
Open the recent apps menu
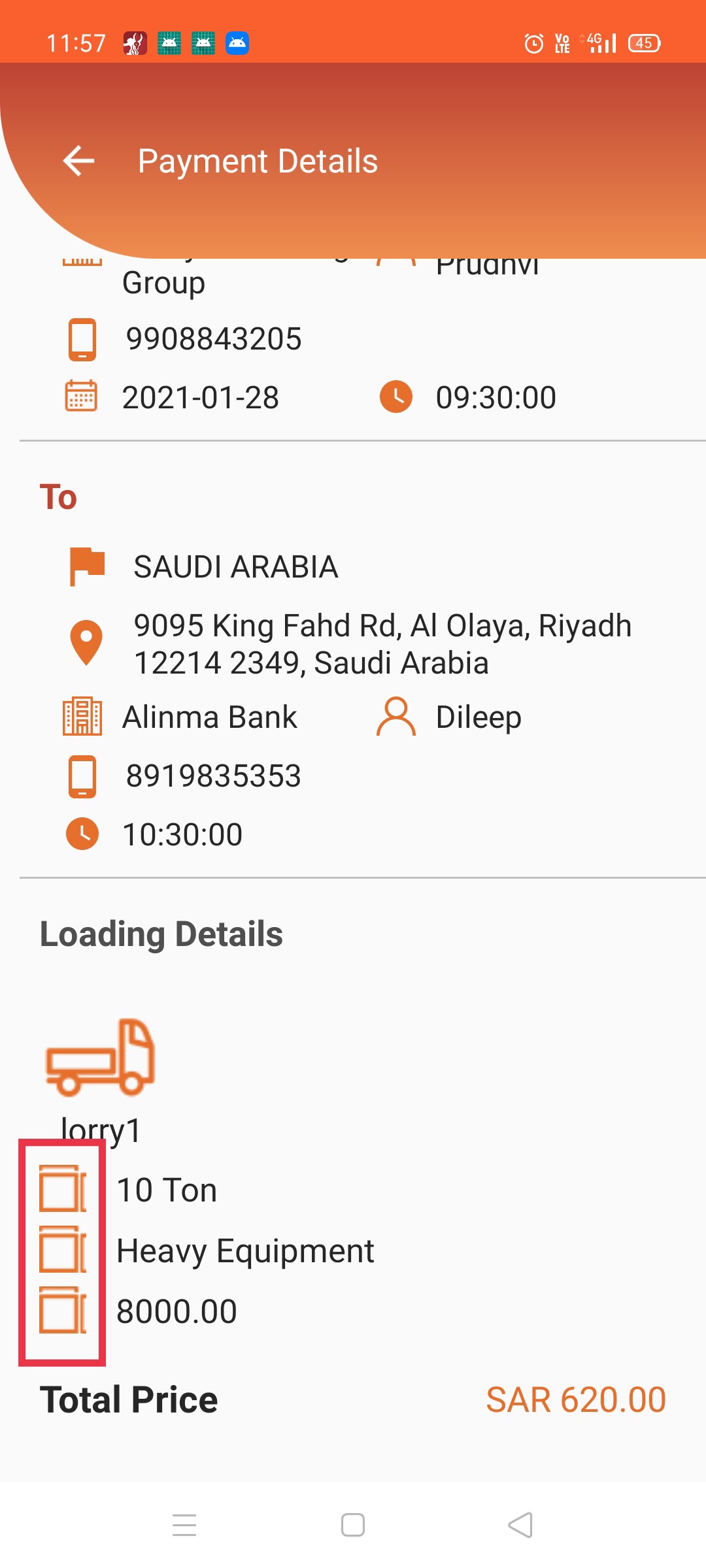coord(184,1526)
